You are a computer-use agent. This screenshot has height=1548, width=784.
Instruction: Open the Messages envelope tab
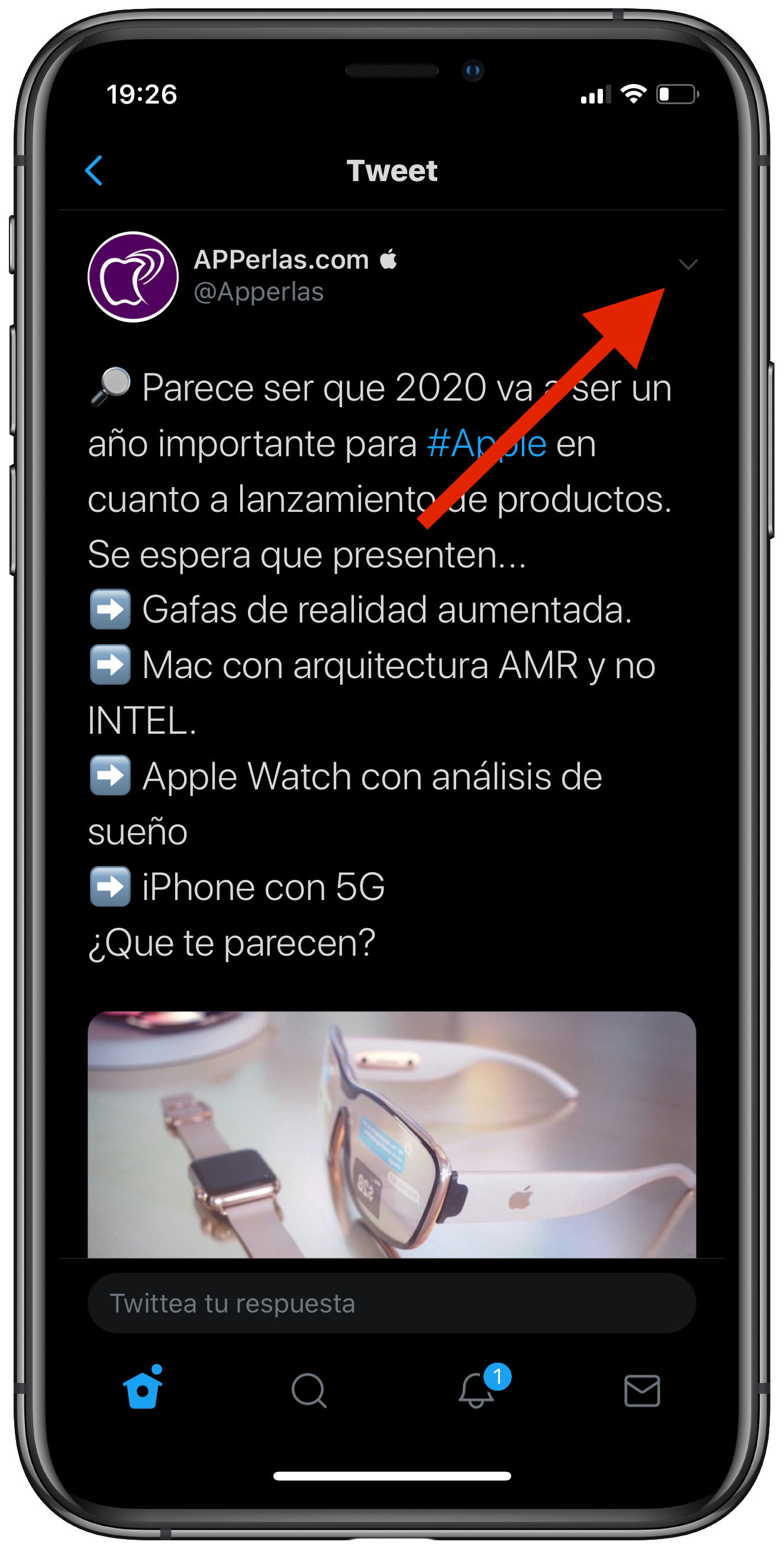click(641, 1390)
